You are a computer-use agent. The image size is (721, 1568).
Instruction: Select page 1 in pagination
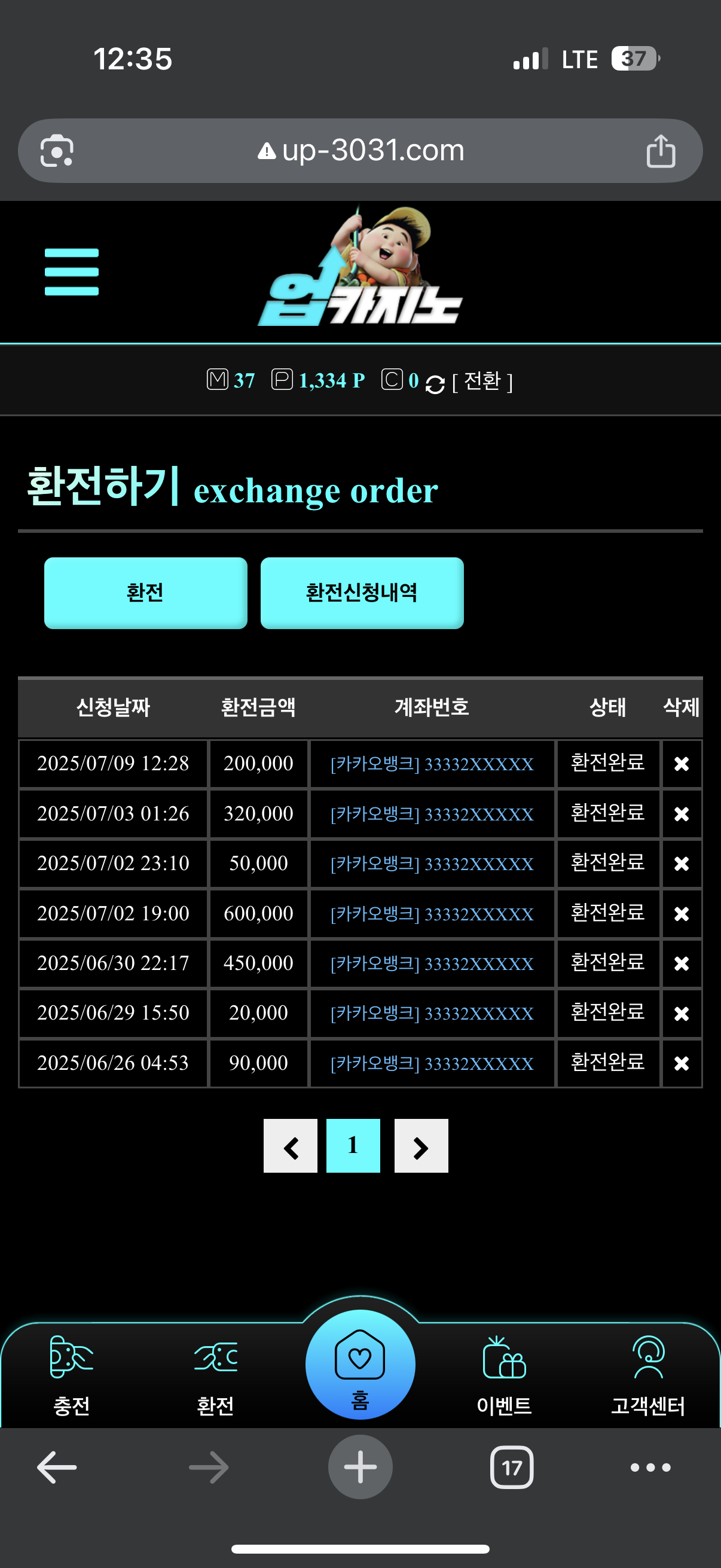coord(353,1146)
